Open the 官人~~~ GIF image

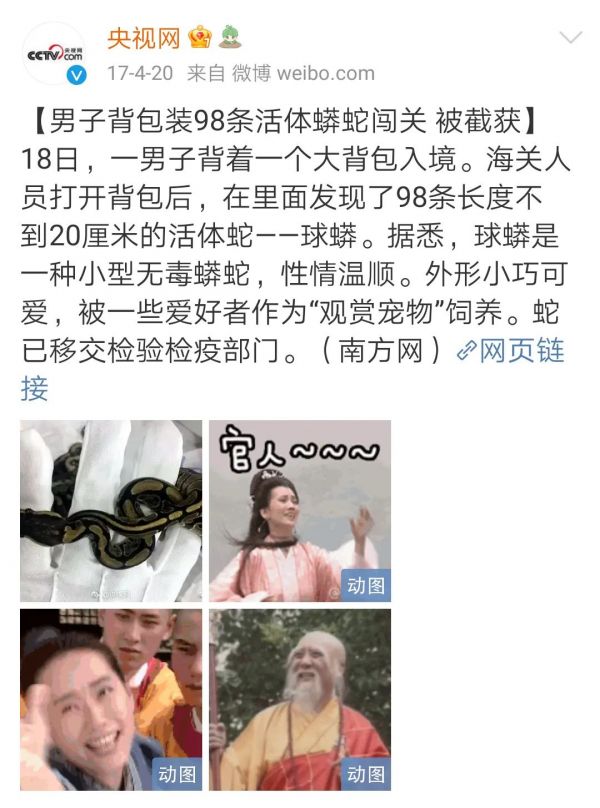300,511
